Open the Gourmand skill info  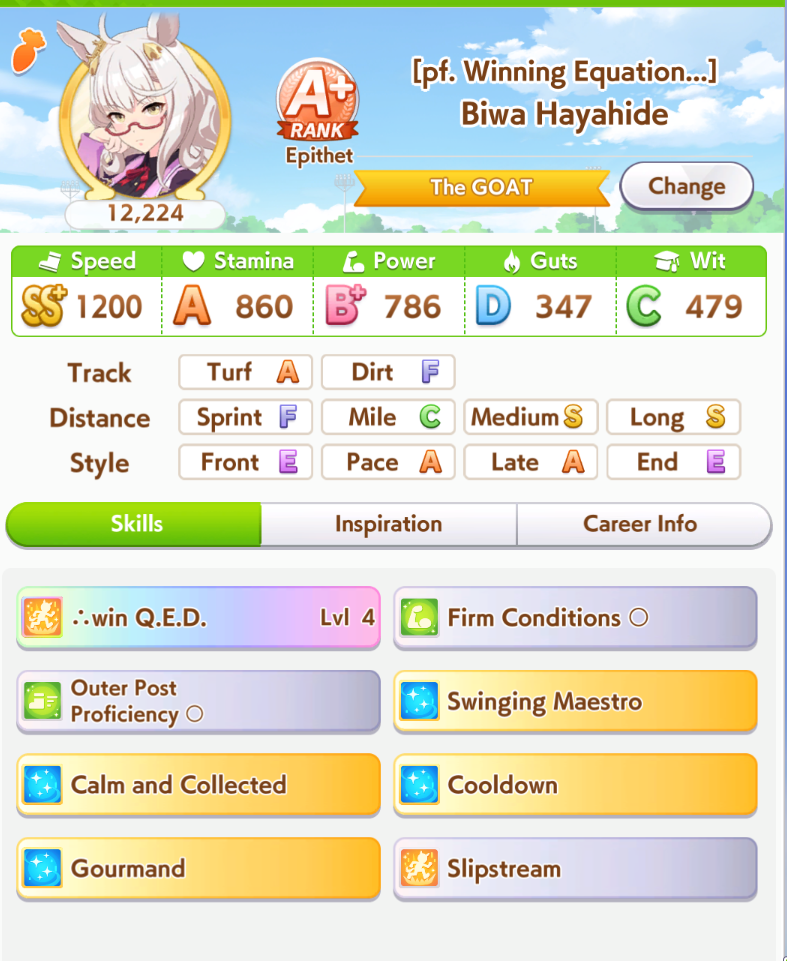pyautogui.click(x=198, y=868)
